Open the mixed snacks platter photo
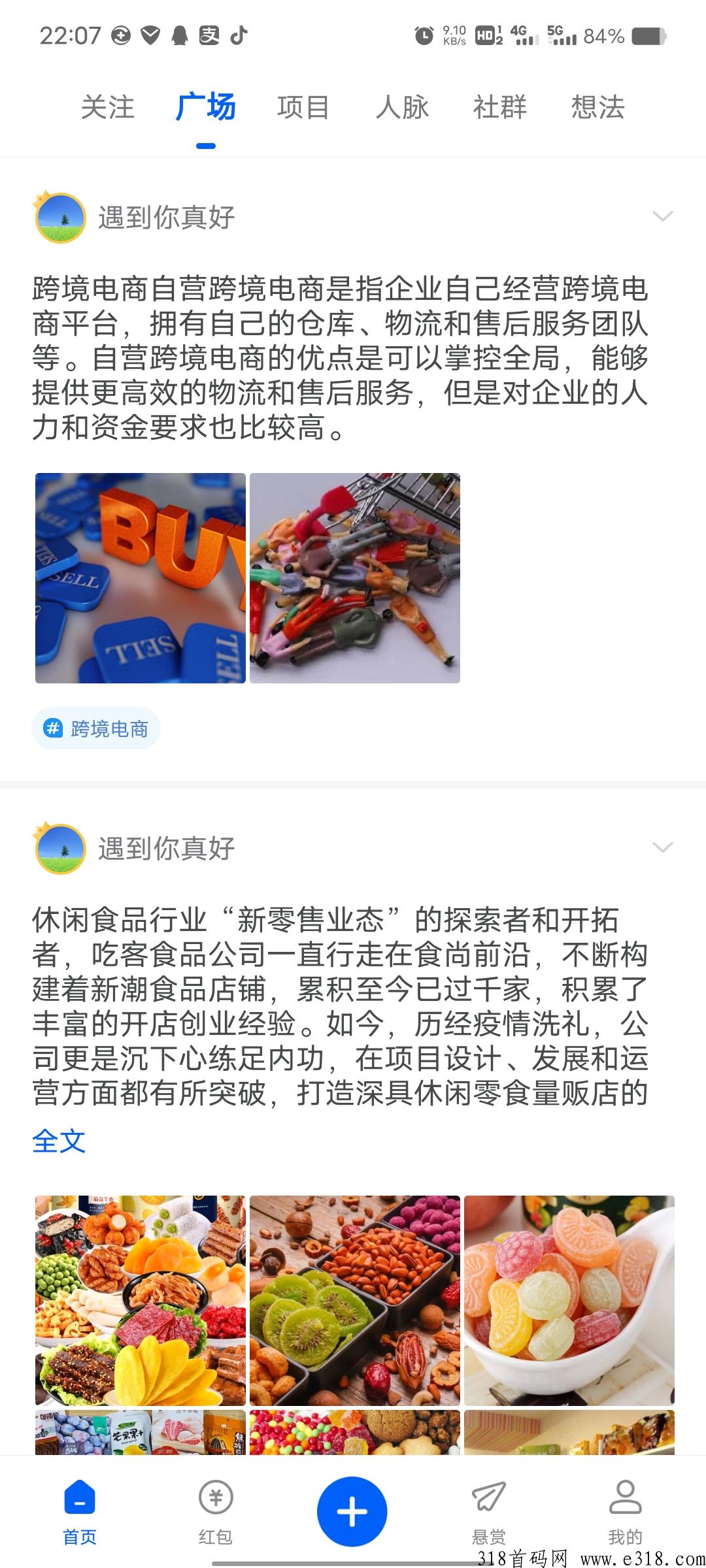The width and height of the screenshot is (706, 1568). click(x=141, y=1300)
